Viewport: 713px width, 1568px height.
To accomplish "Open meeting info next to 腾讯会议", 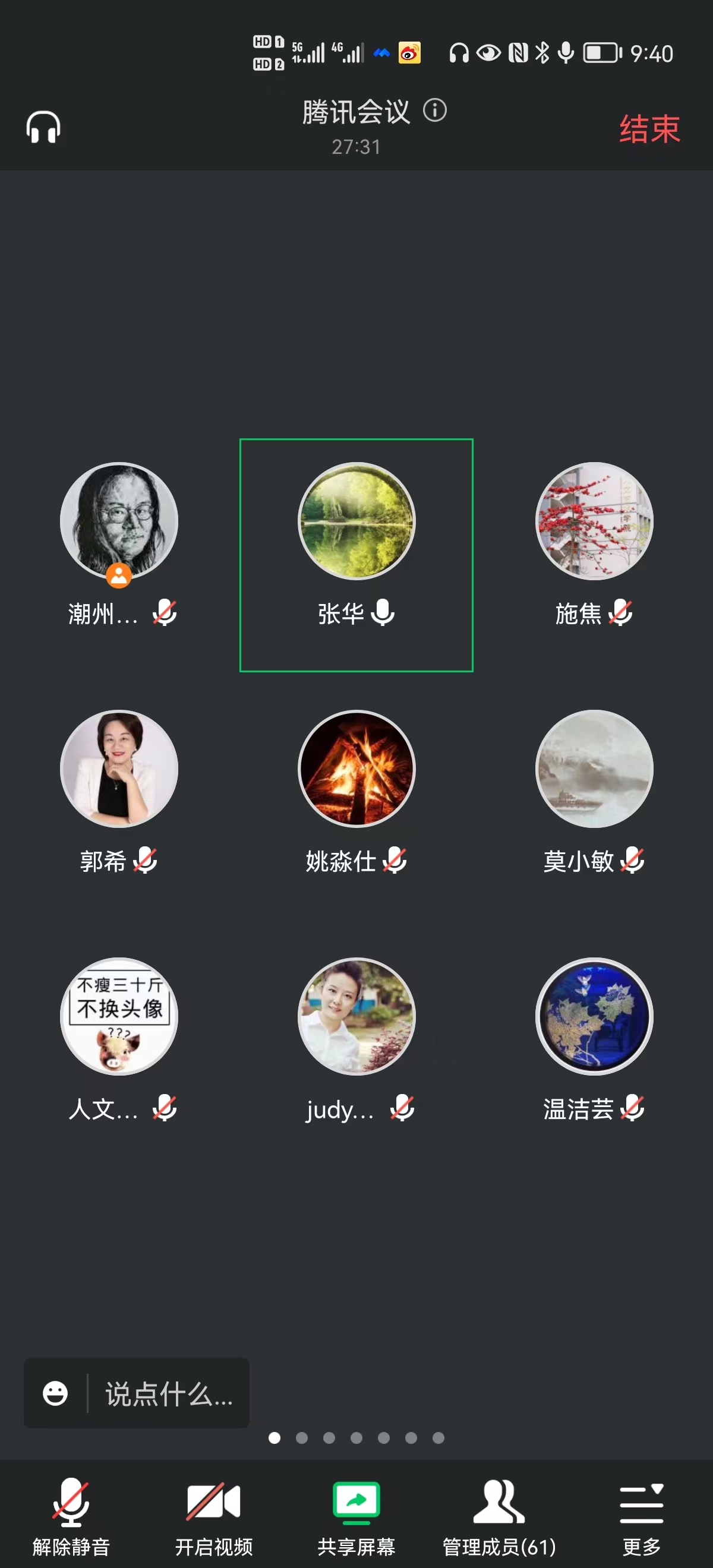I will pyautogui.click(x=435, y=111).
